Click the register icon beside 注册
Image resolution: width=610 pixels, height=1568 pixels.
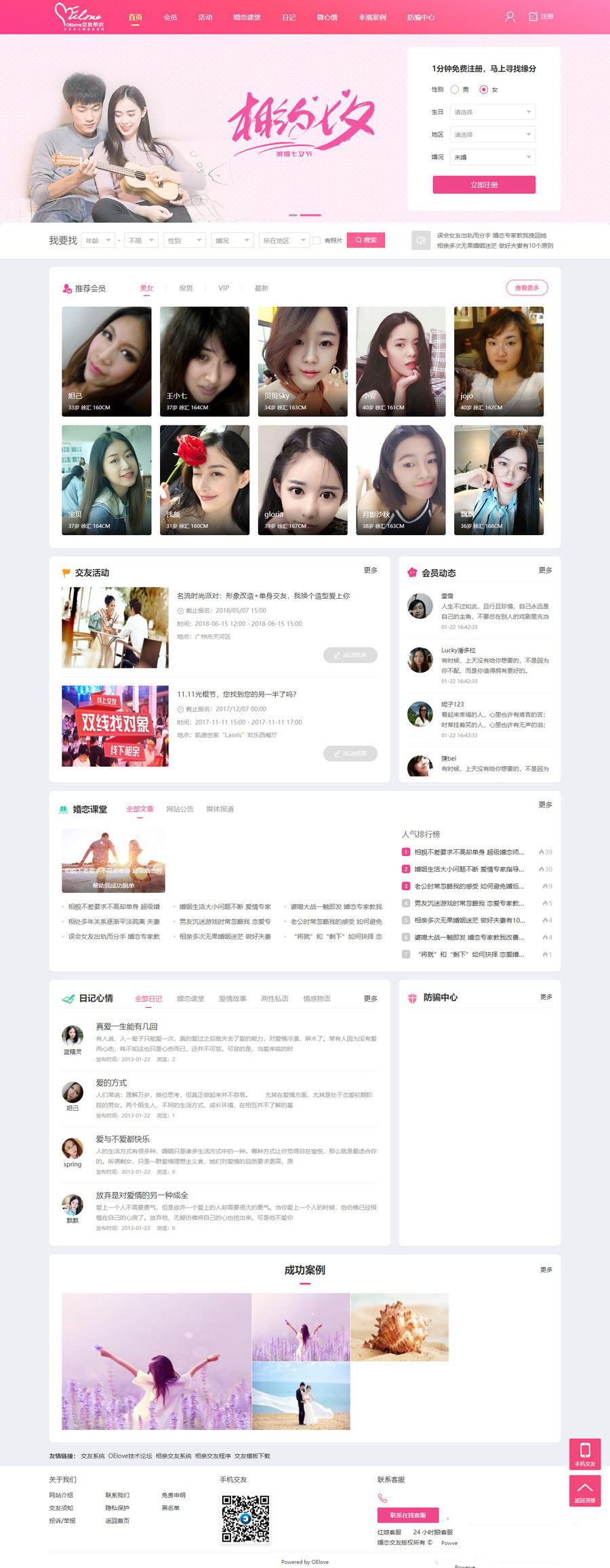click(533, 16)
